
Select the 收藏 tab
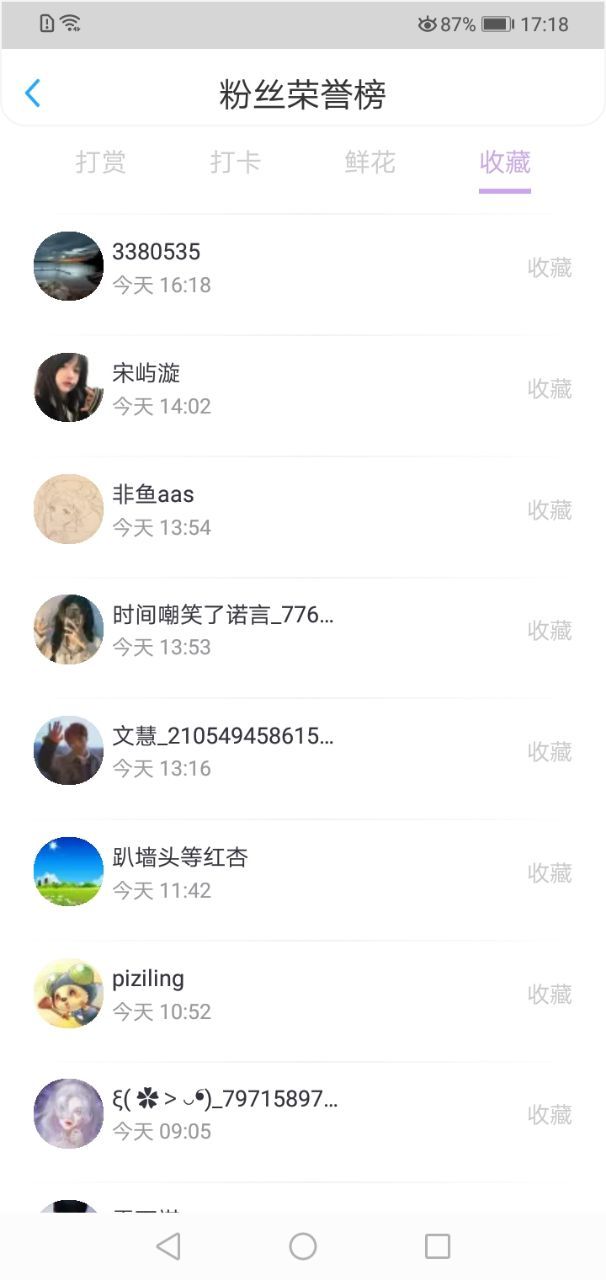(505, 162)
